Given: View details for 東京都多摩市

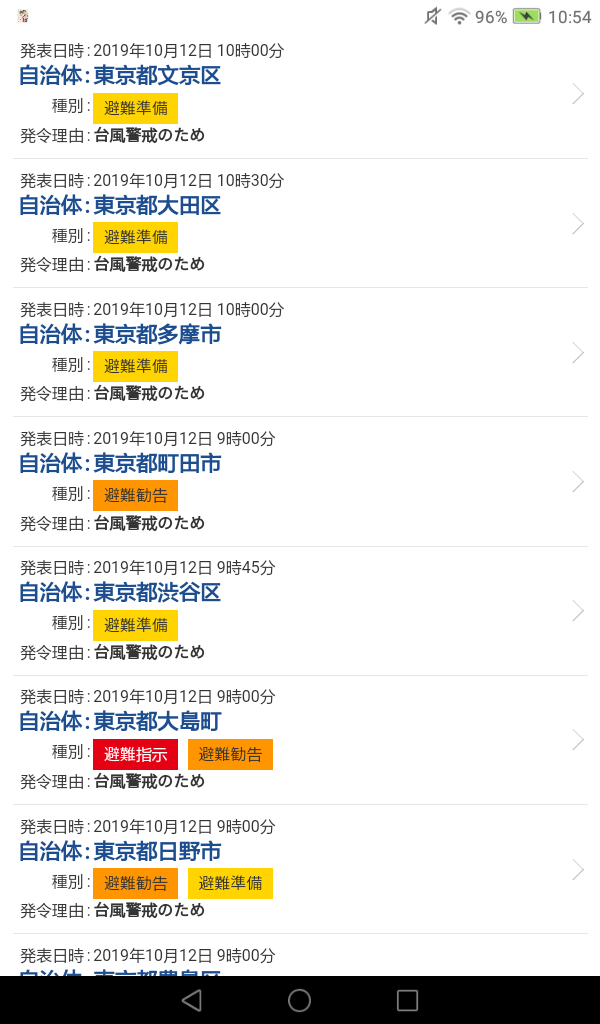Looking at the screenshot, I should (x=300, y=352).
